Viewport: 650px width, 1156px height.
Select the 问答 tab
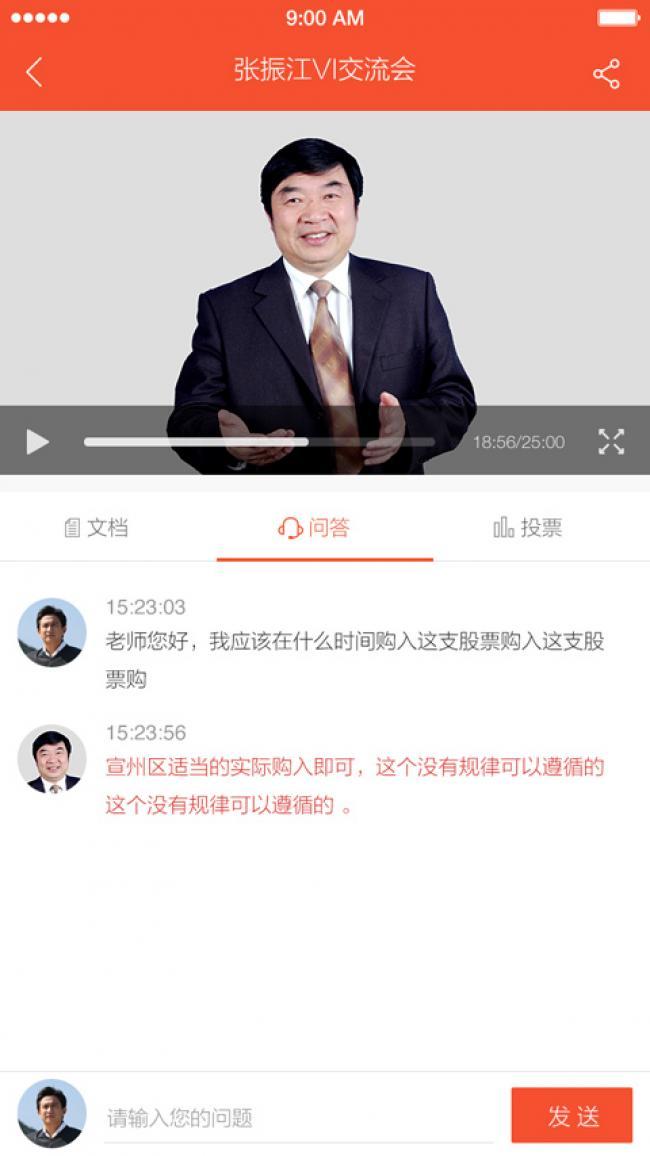coord(314,528)
